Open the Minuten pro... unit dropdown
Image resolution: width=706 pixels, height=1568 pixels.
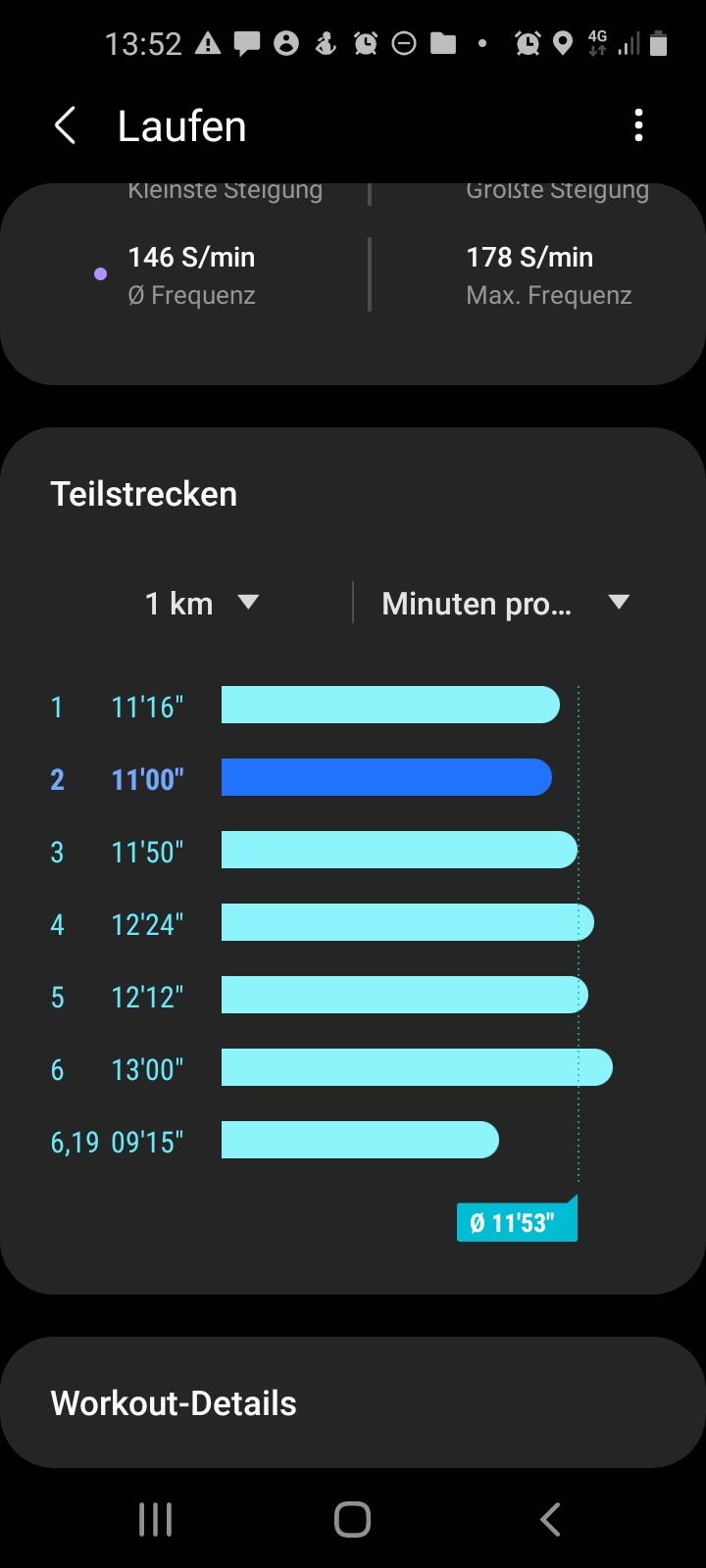point(505,603)
